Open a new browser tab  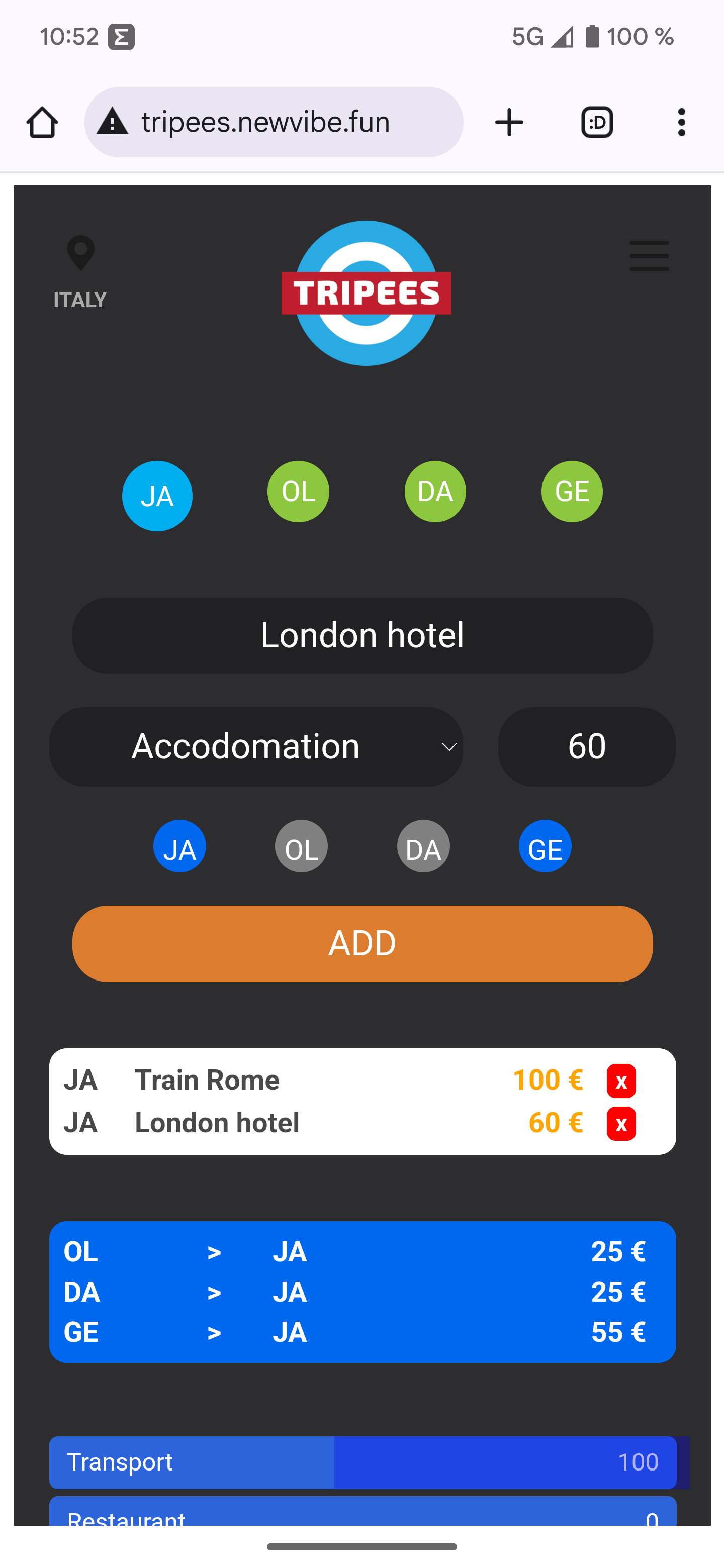coord(509,122)
